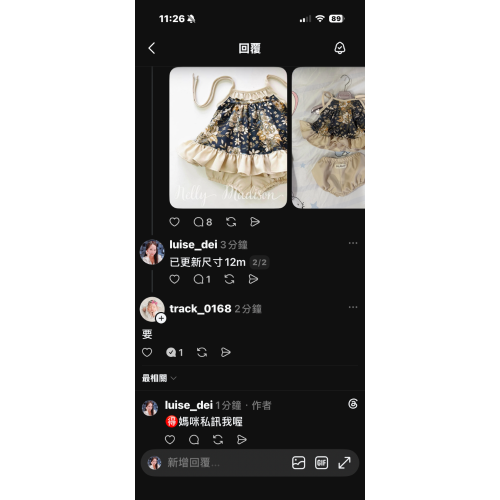
Task: Add a GIF to the reply
Action: click(x=321, y=463)
